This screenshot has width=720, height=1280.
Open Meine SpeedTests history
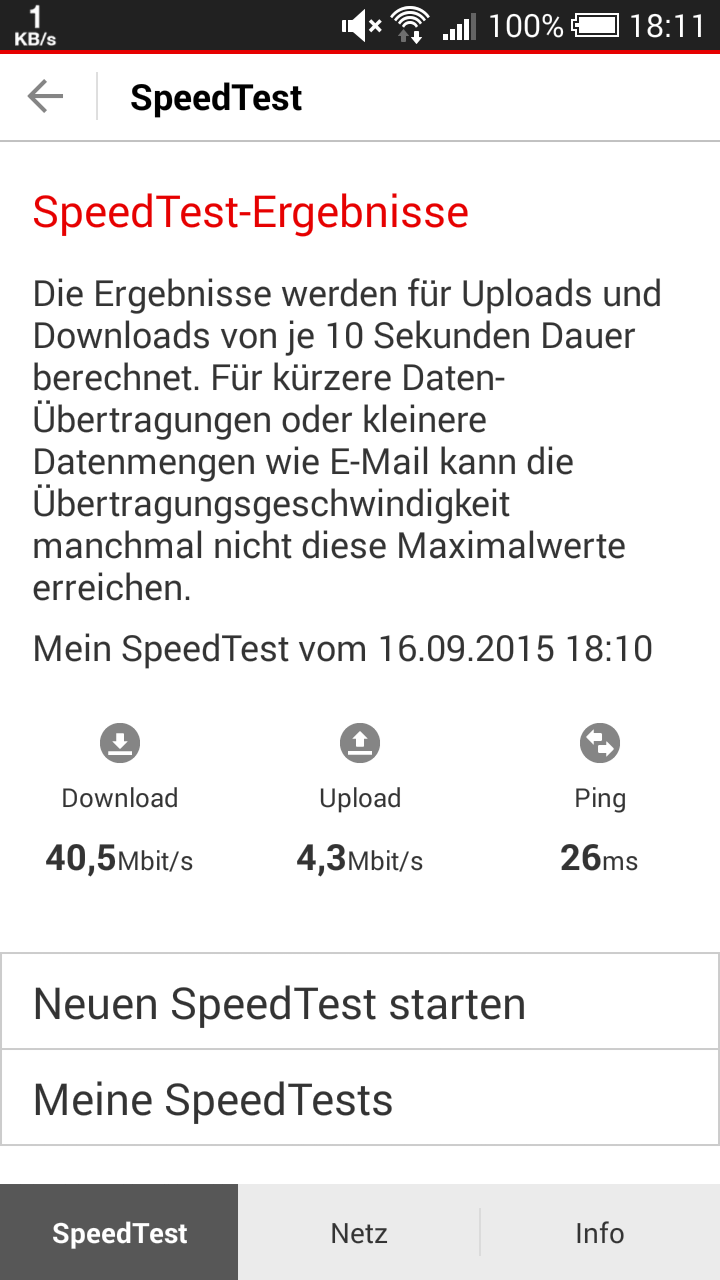[x=360, y=1098]
